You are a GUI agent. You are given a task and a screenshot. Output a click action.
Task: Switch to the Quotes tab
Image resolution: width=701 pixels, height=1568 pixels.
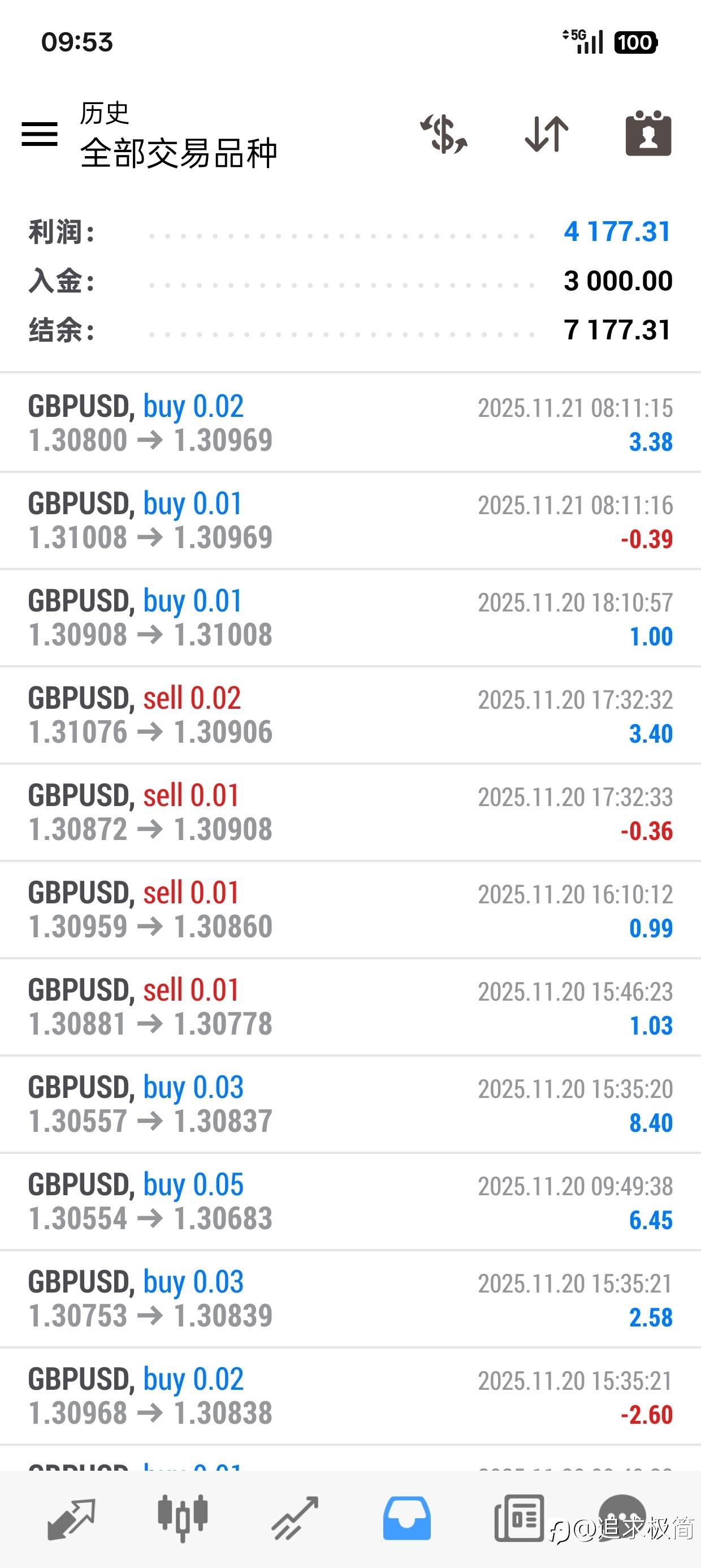click(71, 1519)
